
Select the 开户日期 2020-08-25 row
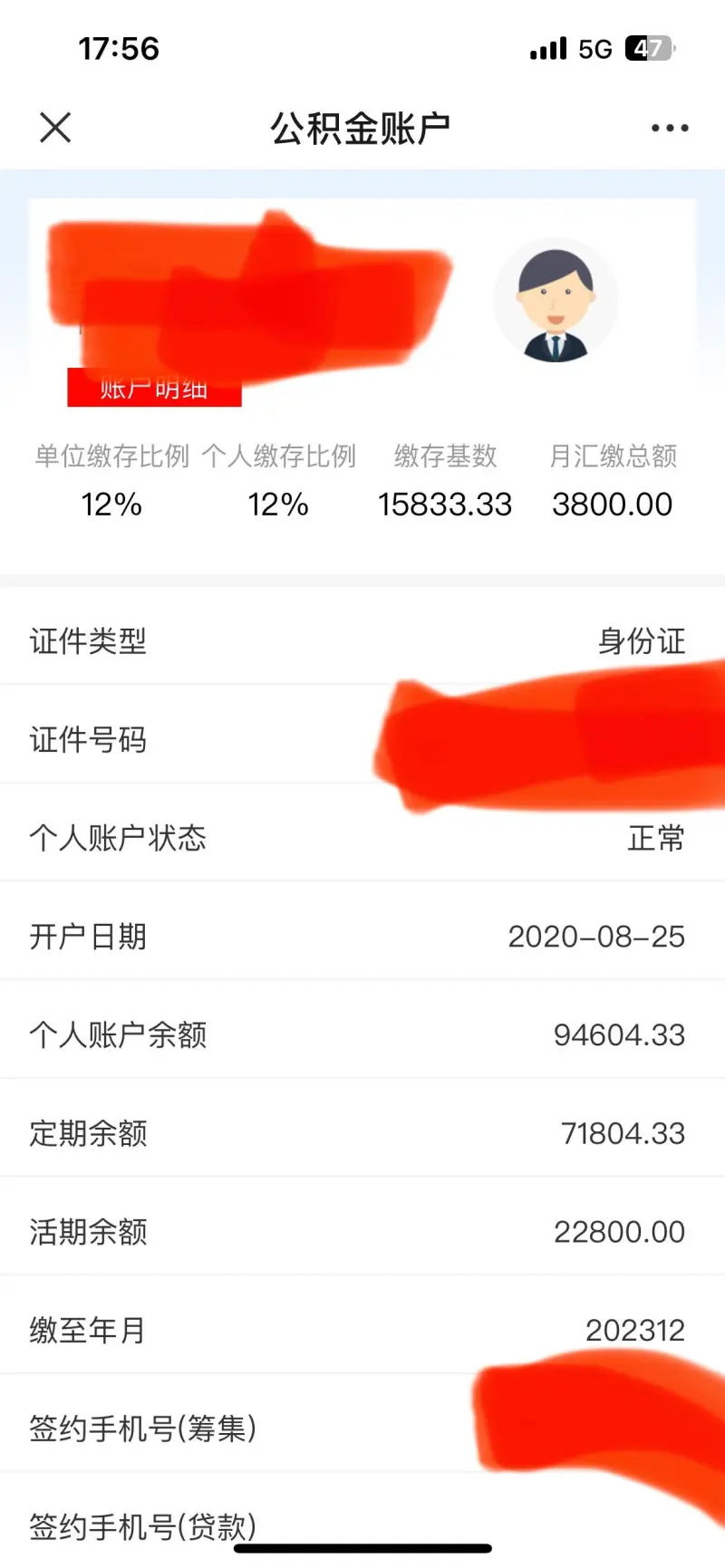362,937
